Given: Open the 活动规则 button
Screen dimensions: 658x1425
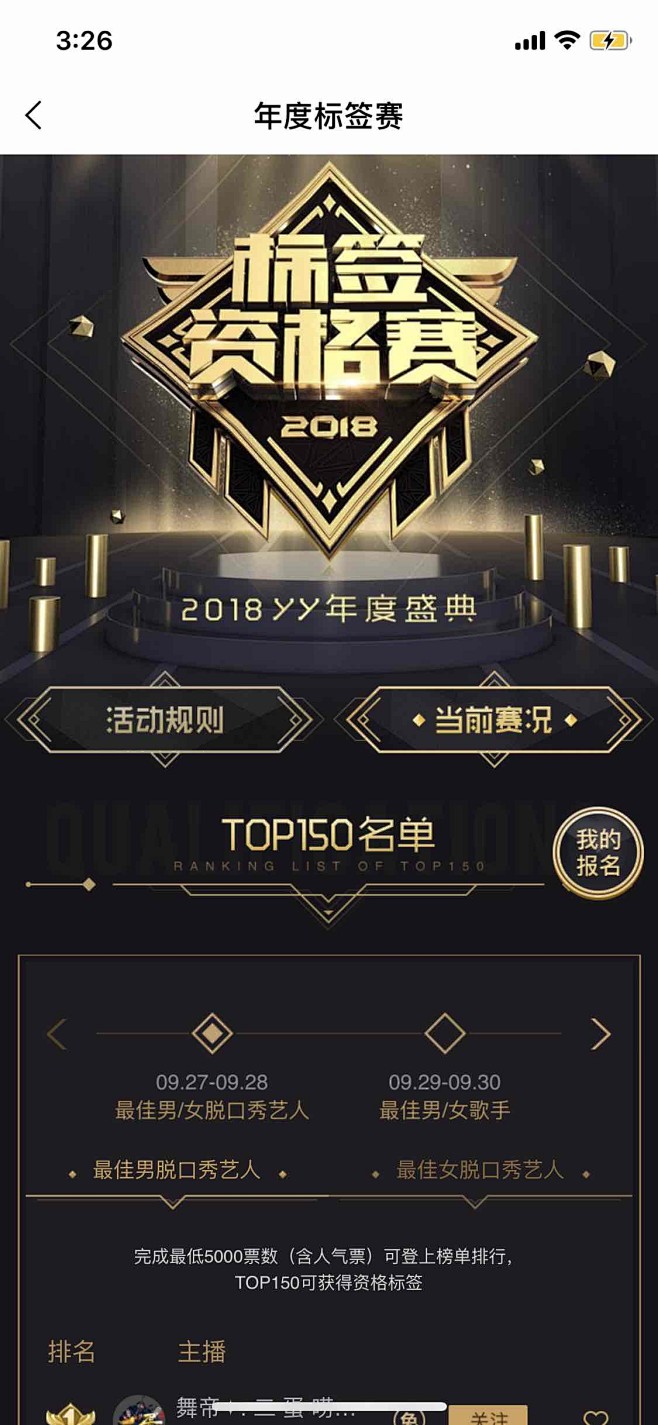Looking at the screenshot, I should click(x=165, y=720).
